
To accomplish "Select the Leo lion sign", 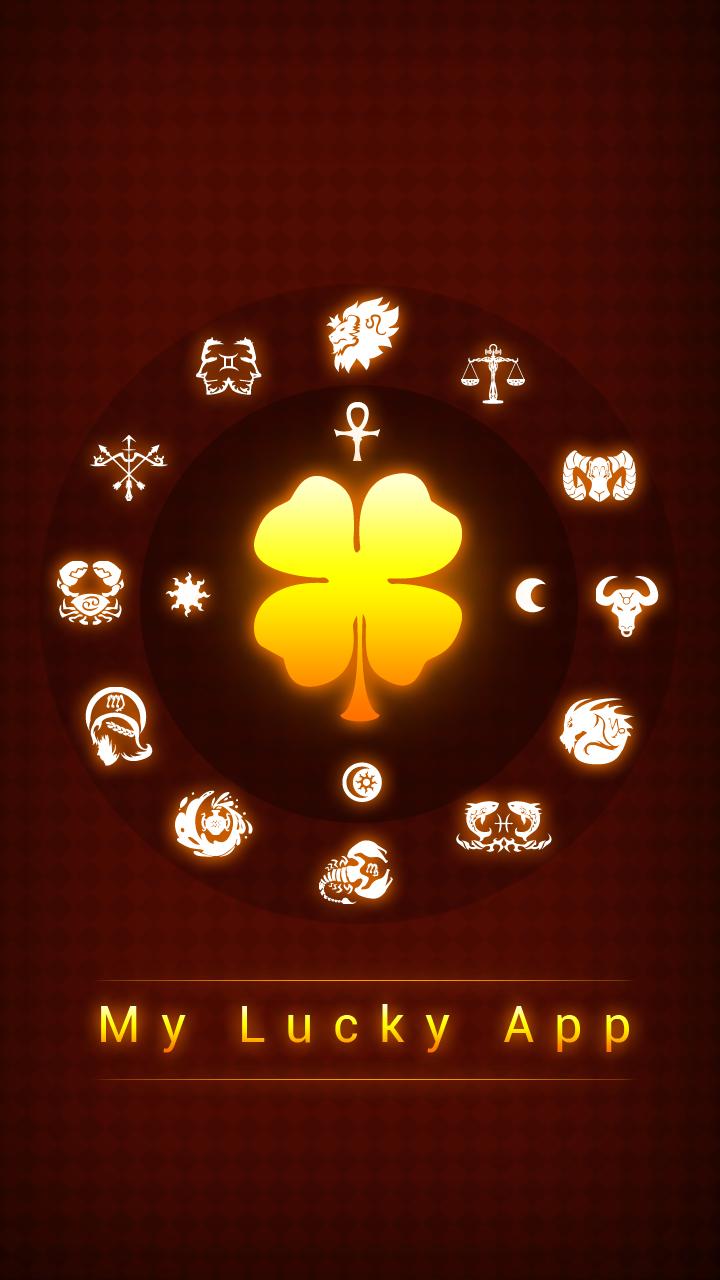I will (362, 334).
